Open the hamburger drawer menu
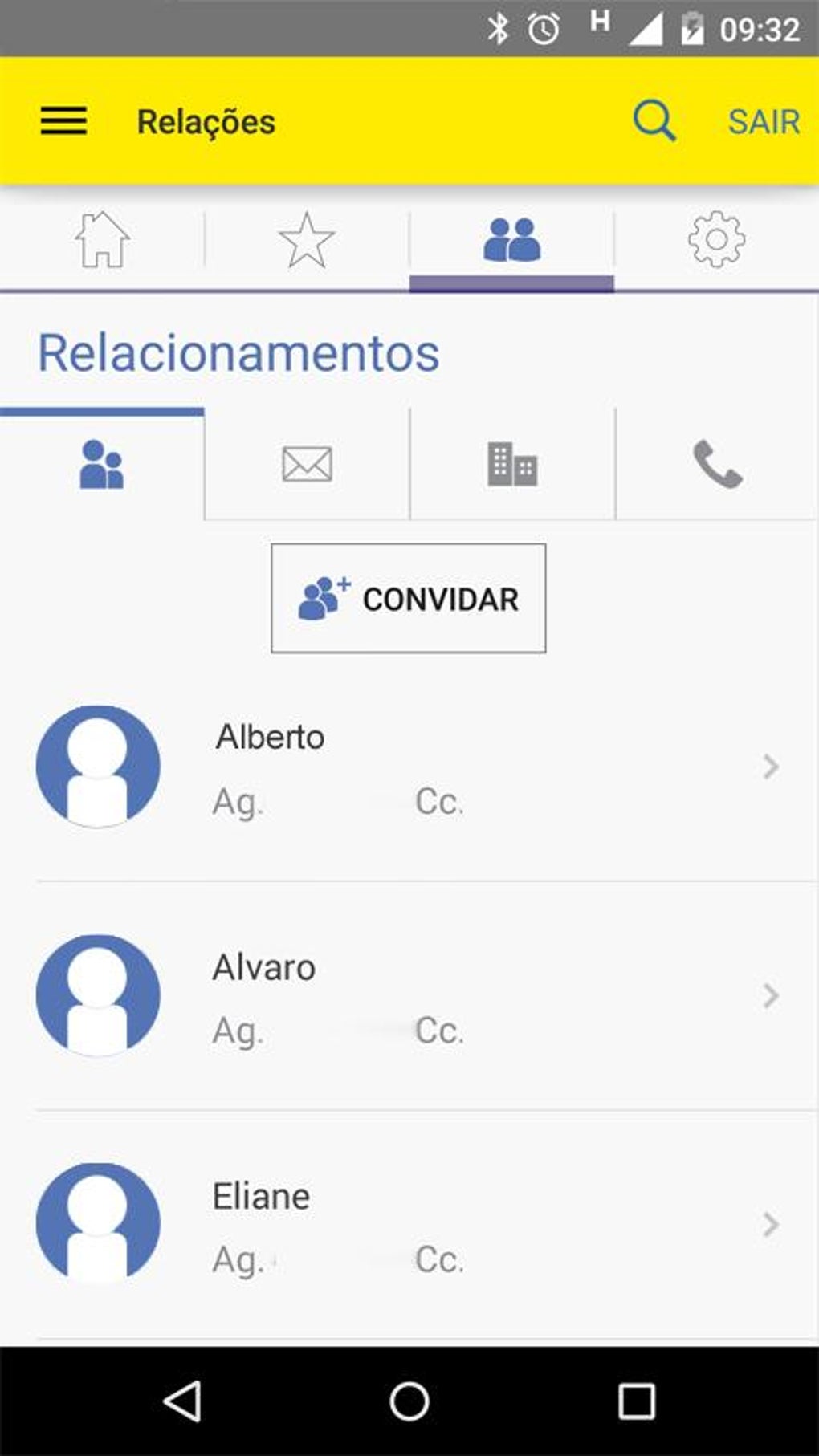 (x=63, y=121)
